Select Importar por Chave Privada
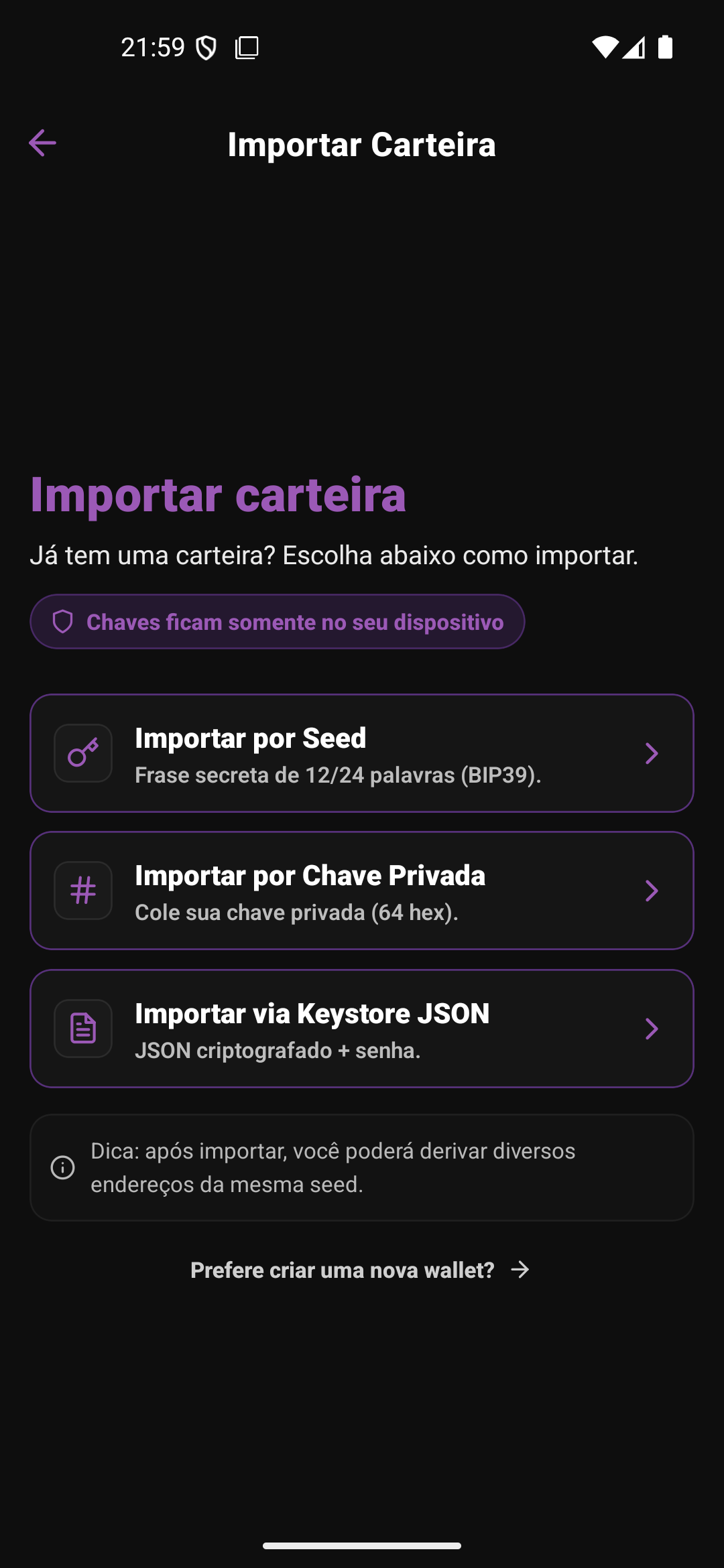The image size is (724, 1568). (361, 891)
